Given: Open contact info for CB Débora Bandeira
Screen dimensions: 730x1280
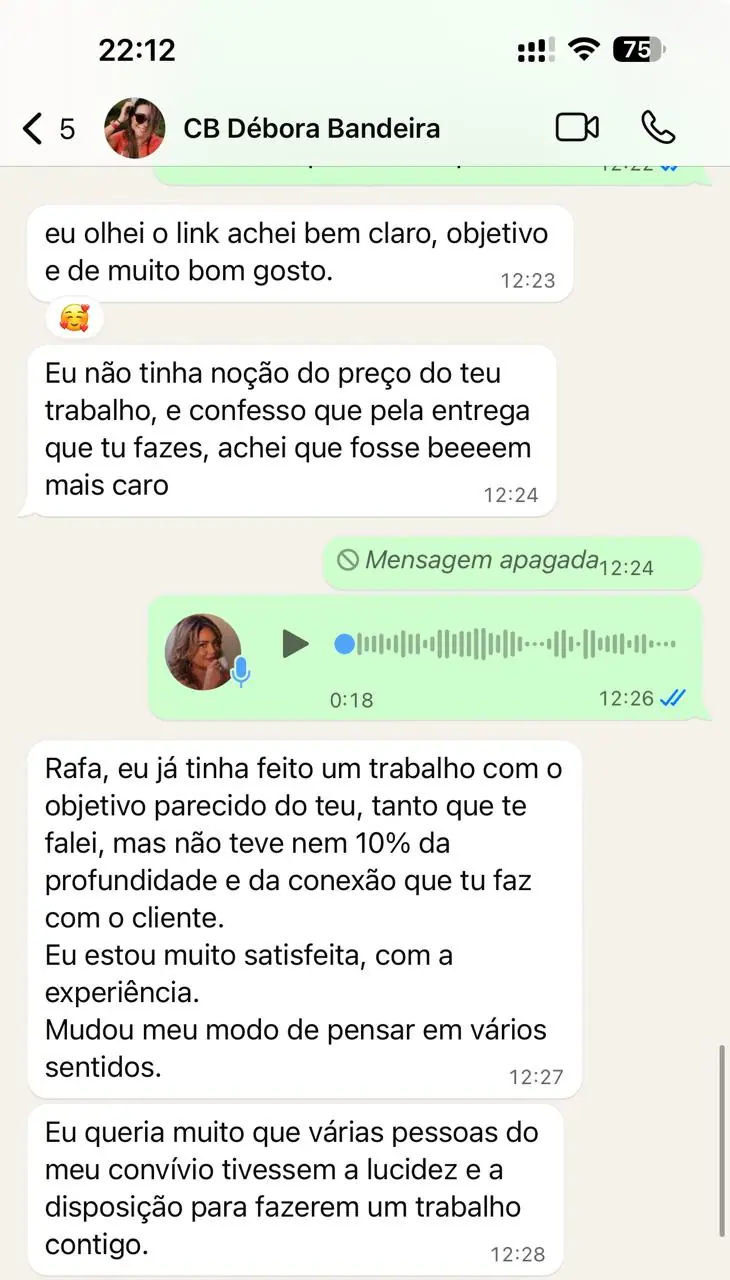Looking at the screenshot, I should (311, 129).
